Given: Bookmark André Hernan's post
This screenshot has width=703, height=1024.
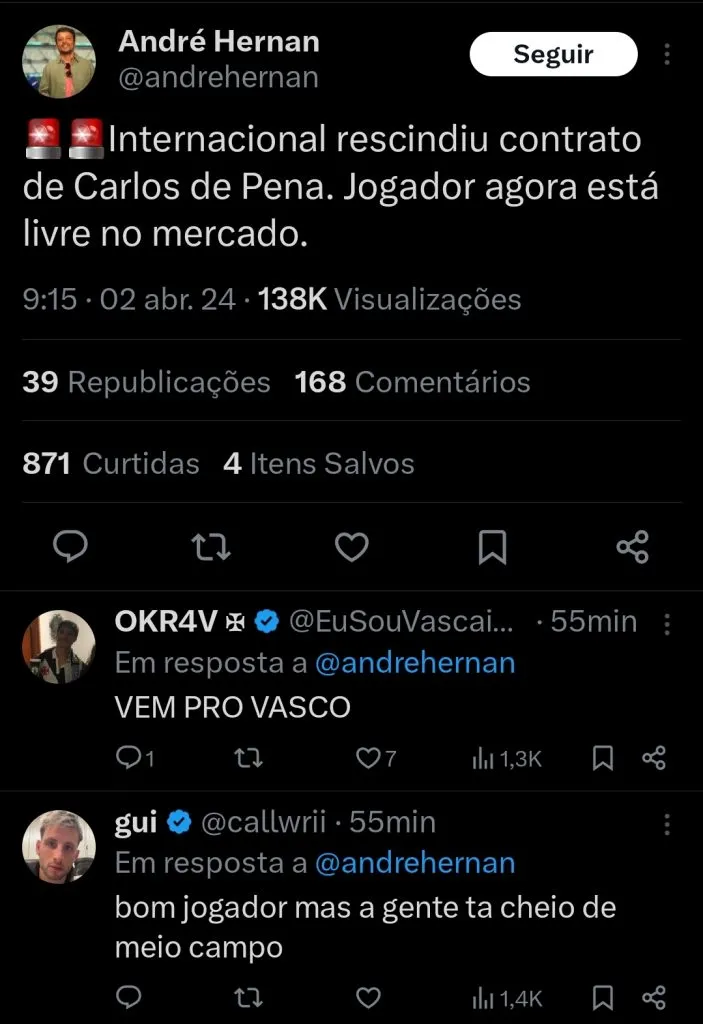Looking at the screenshot, I should coord(492,546).
